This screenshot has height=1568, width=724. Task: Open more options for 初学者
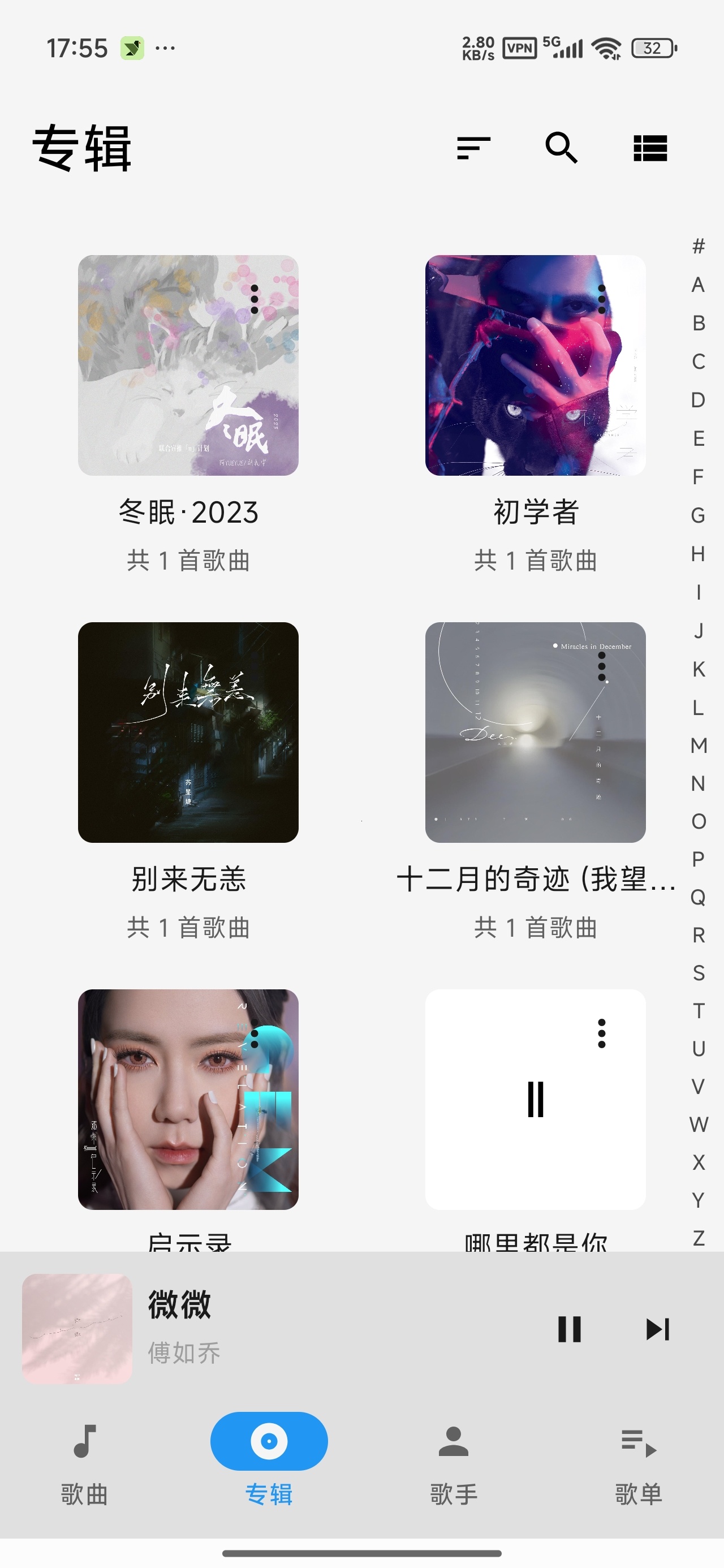point(602,299)
